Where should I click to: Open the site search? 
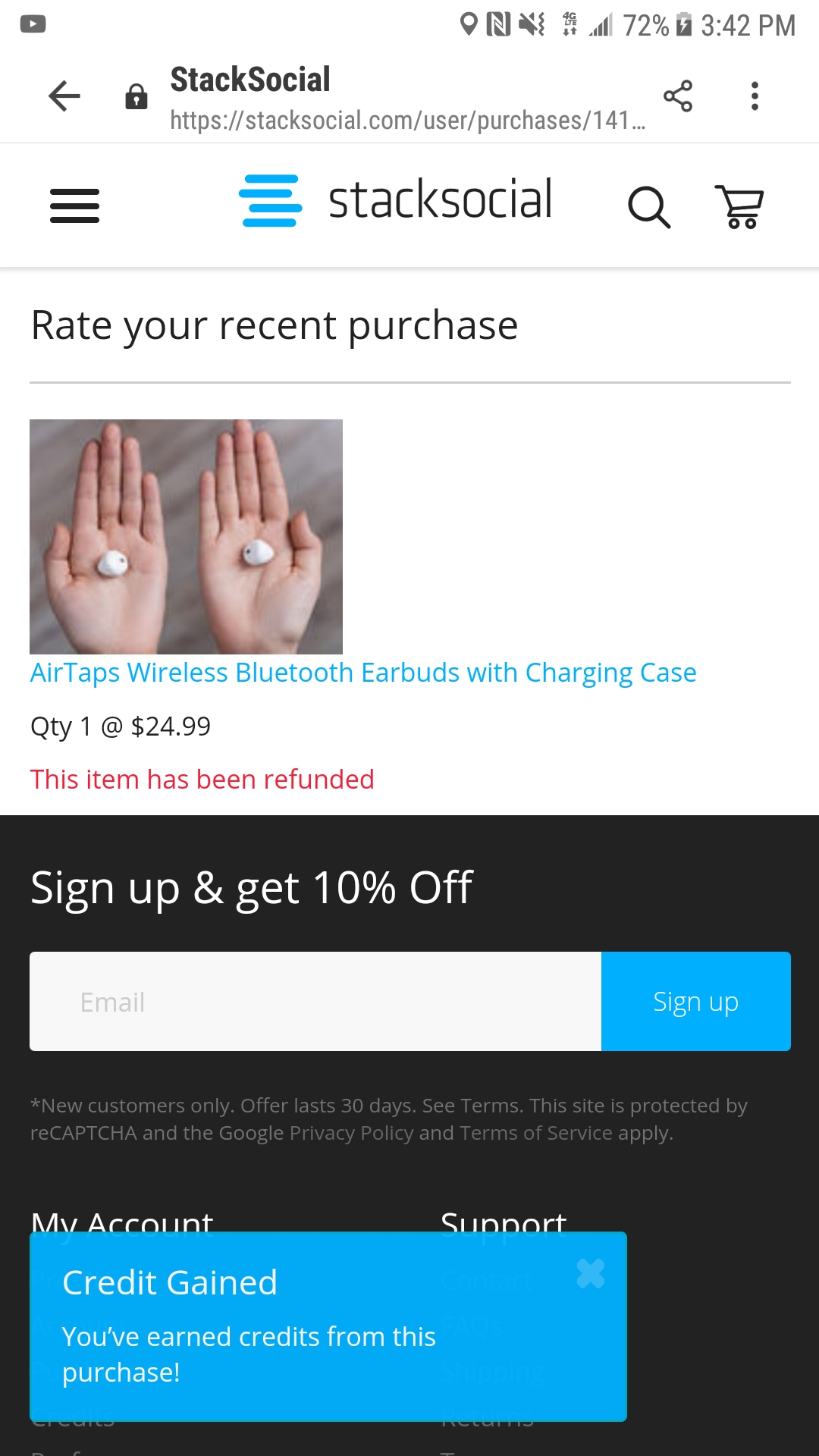649,206
